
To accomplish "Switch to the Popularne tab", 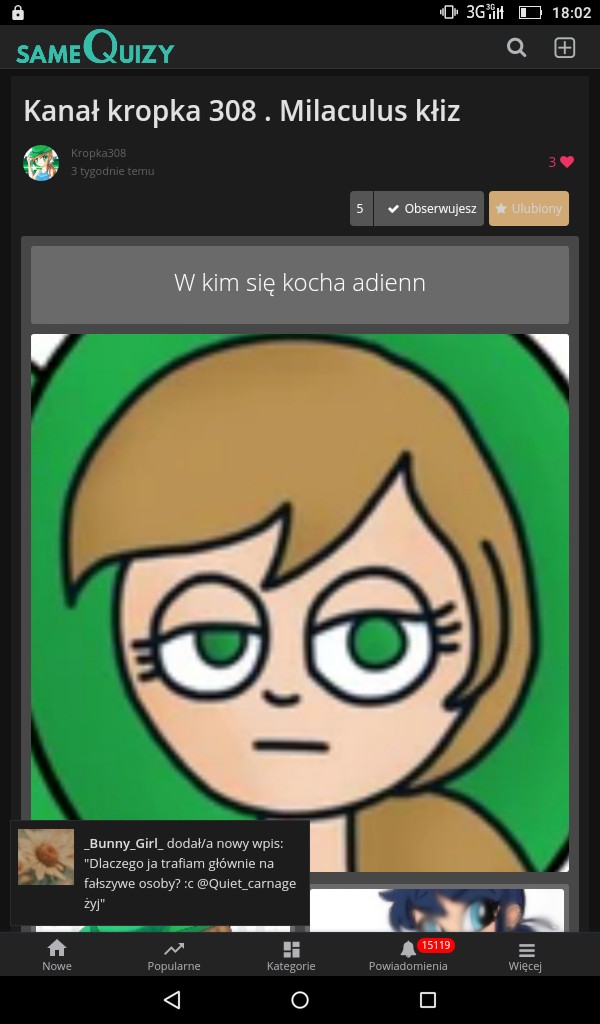I will (x=174, y=955).
